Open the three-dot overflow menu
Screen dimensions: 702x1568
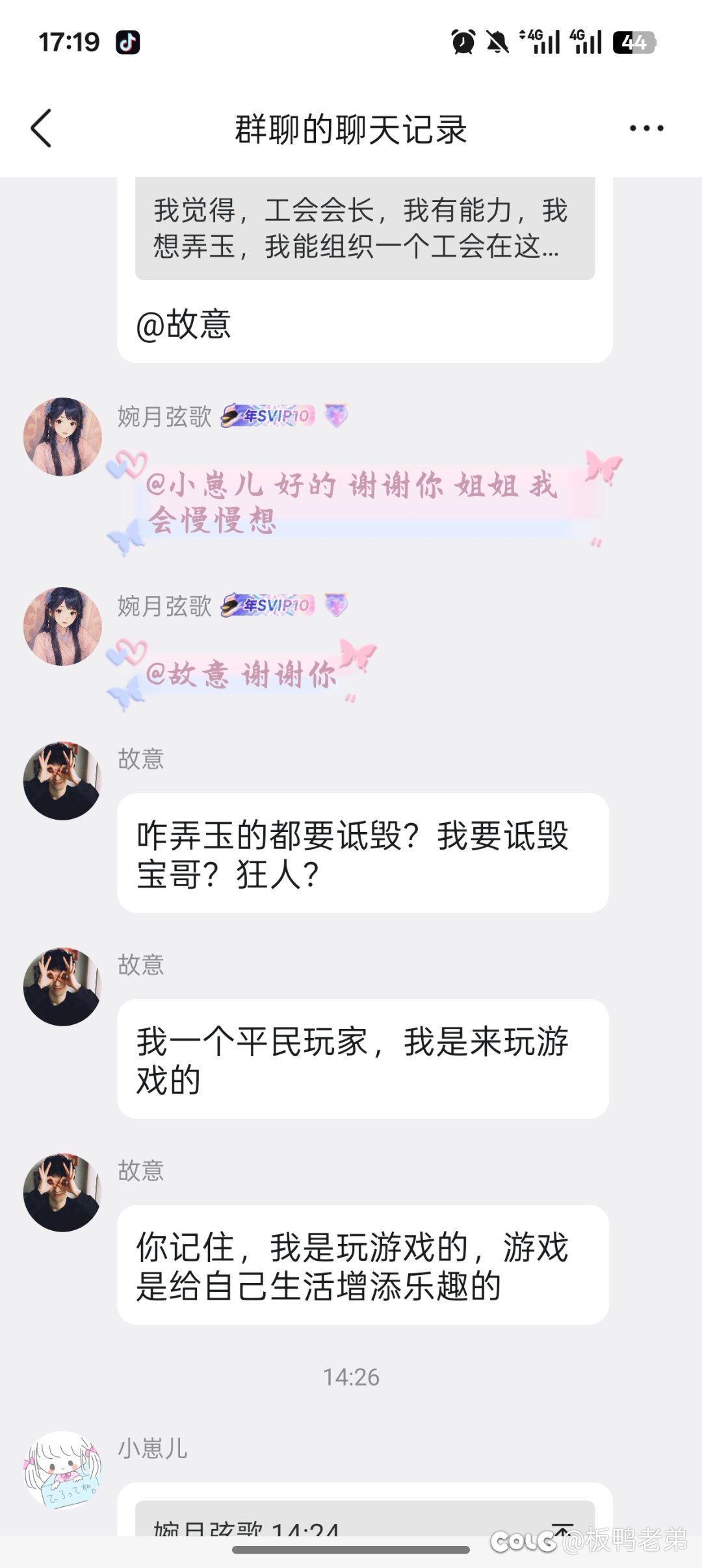[646, 129]
